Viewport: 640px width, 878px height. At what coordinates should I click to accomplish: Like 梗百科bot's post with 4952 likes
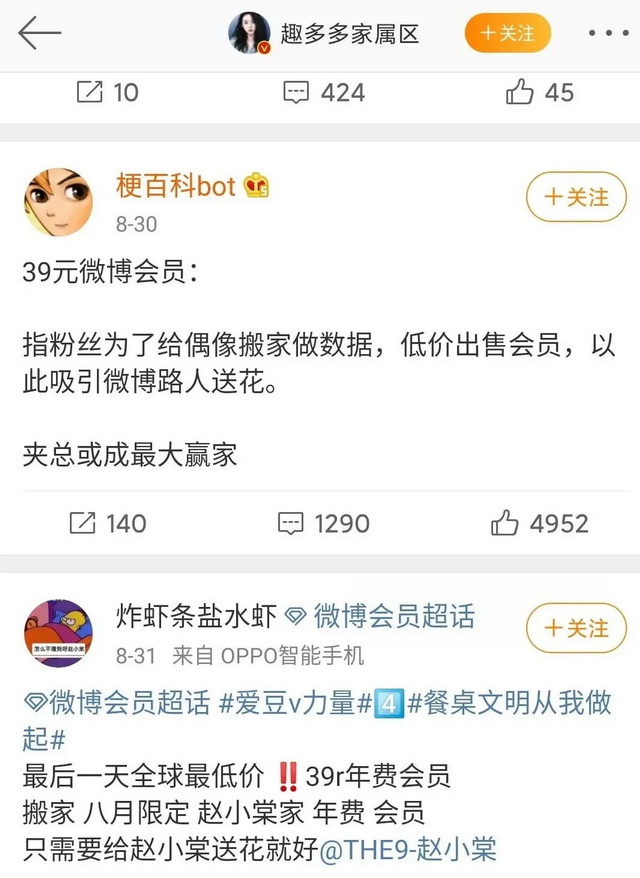540,522
